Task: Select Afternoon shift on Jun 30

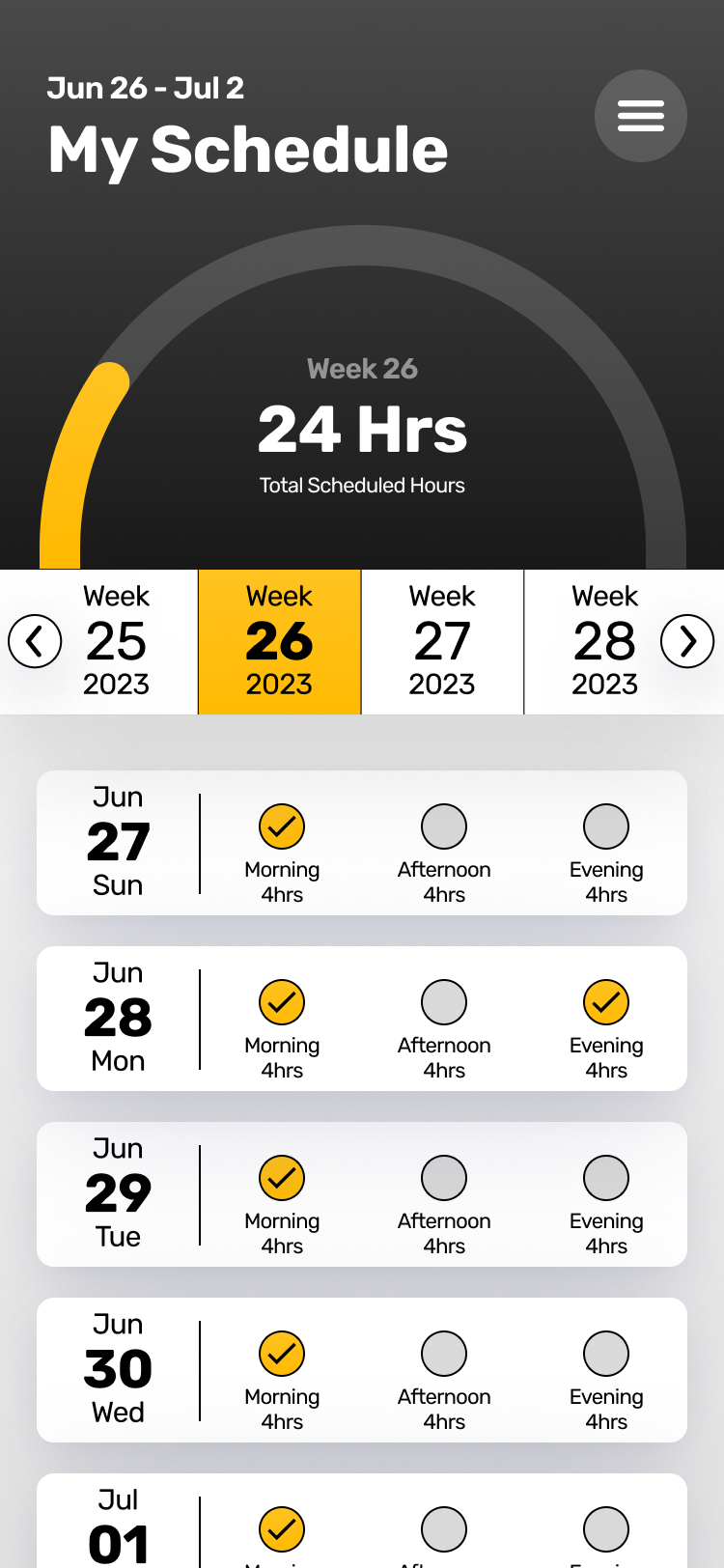Action: [444, 1354]
